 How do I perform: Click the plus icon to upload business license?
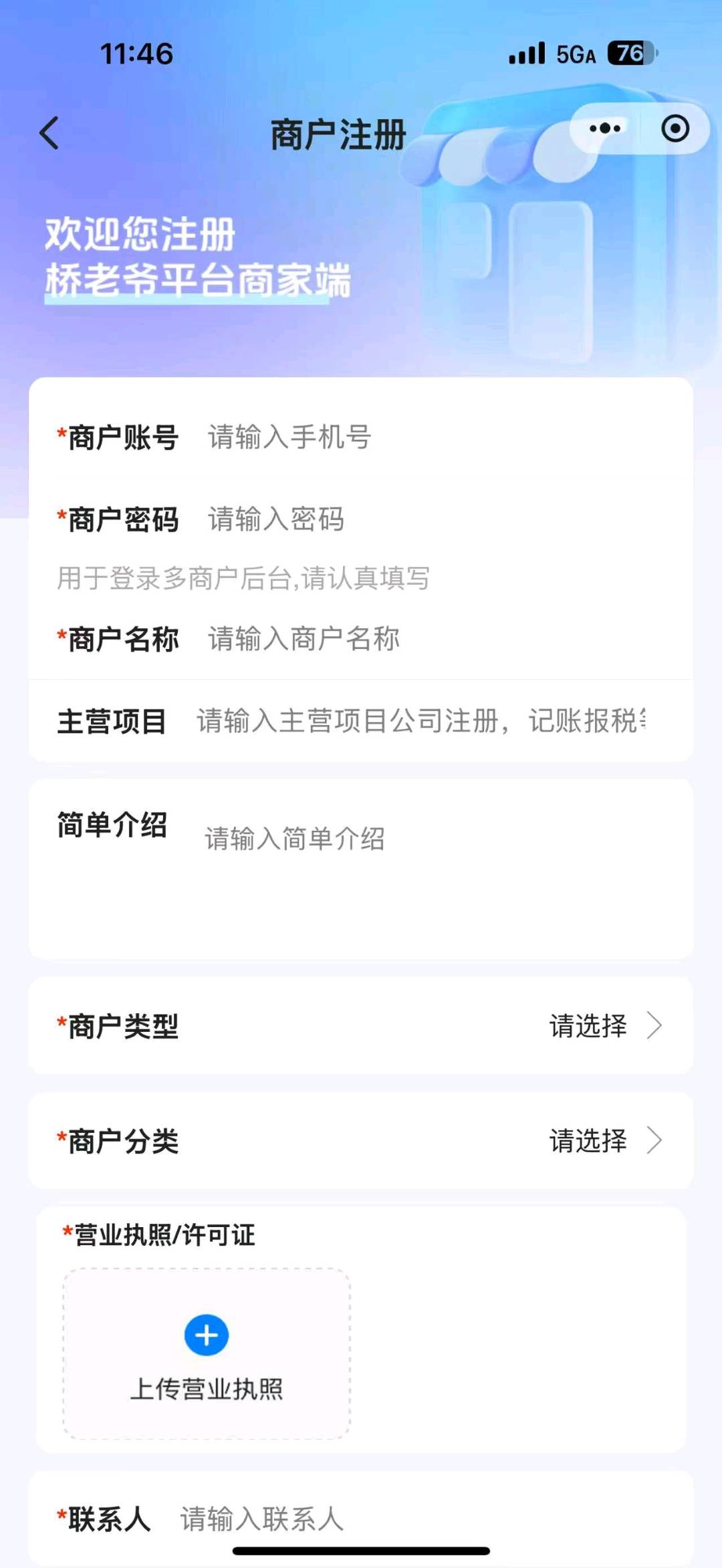pos(205,1335)
